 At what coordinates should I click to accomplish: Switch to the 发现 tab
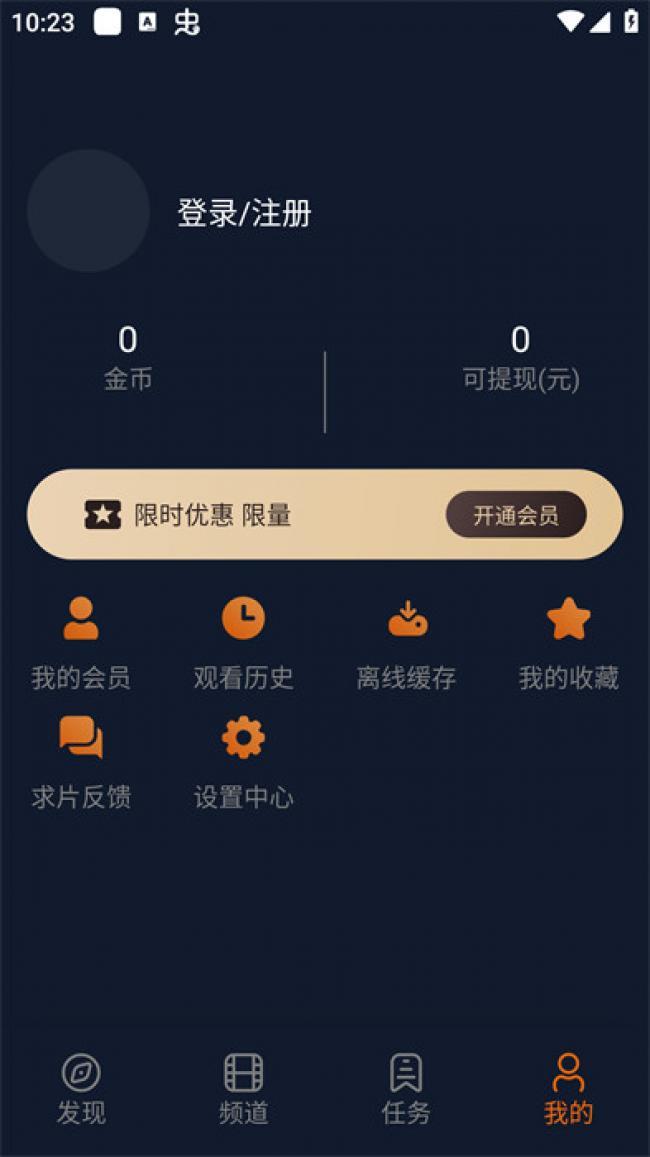[x=81, y=1088]
